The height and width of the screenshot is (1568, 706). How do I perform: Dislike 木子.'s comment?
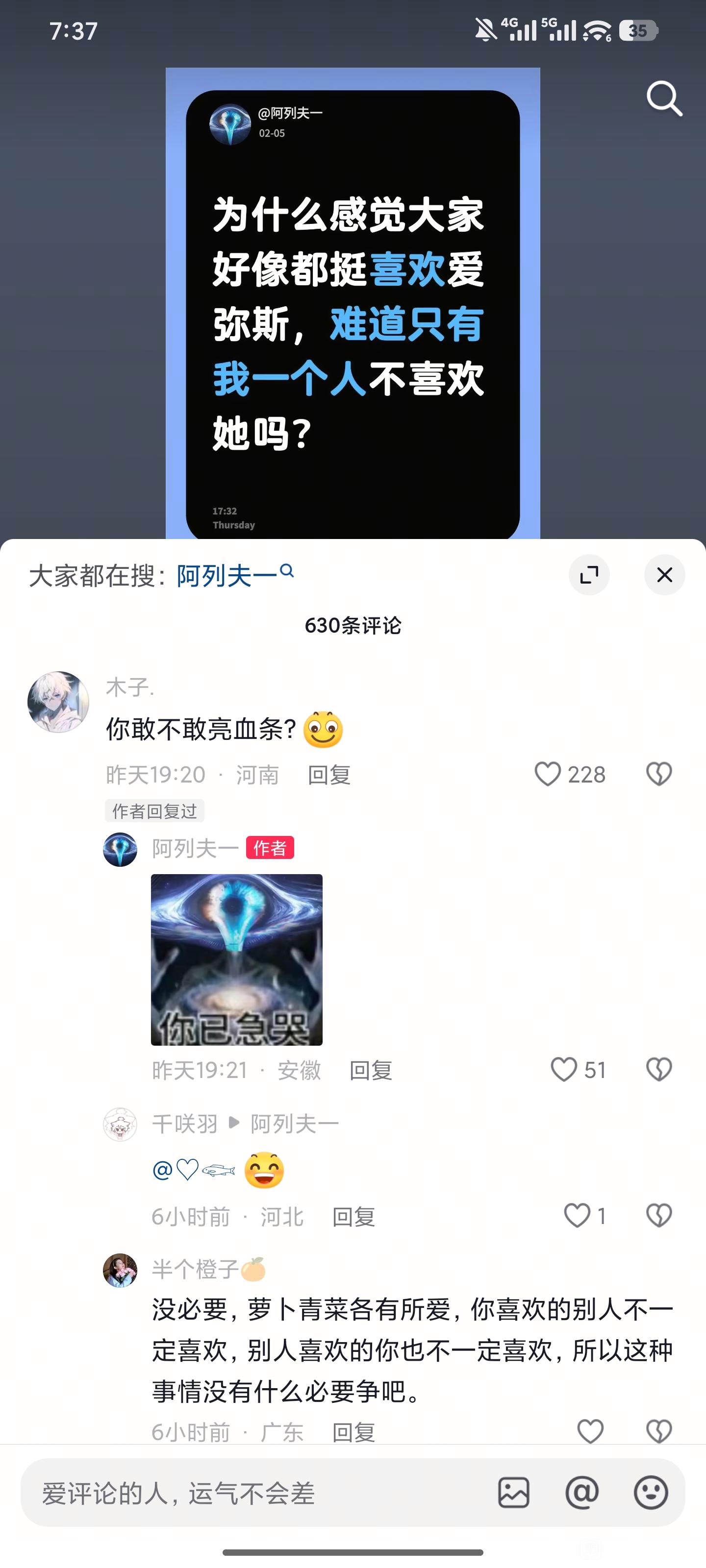[x=658, y=774]
